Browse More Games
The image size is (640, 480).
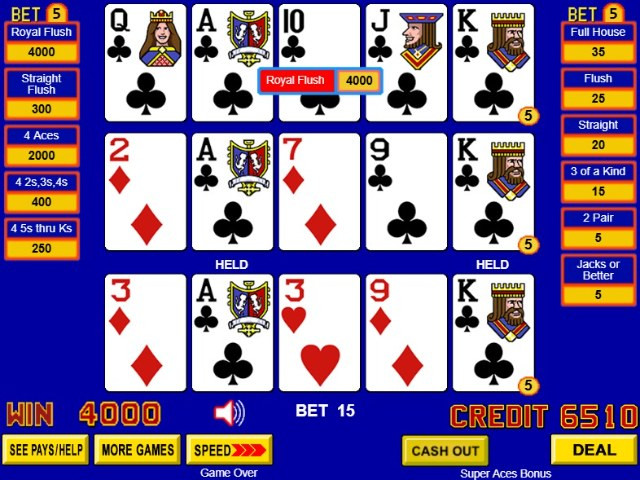[138, 450]
